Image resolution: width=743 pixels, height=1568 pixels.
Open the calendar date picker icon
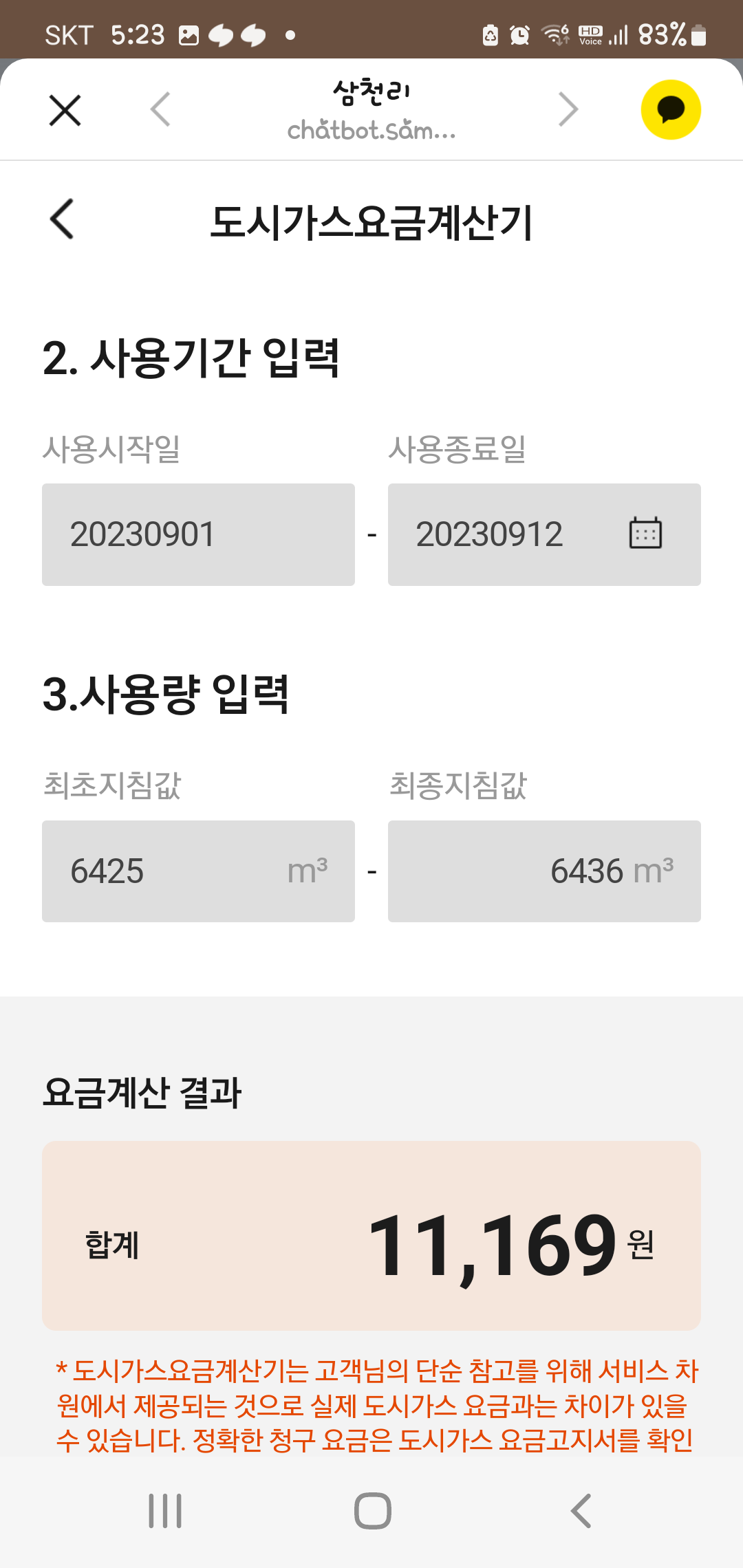point(645,534)
